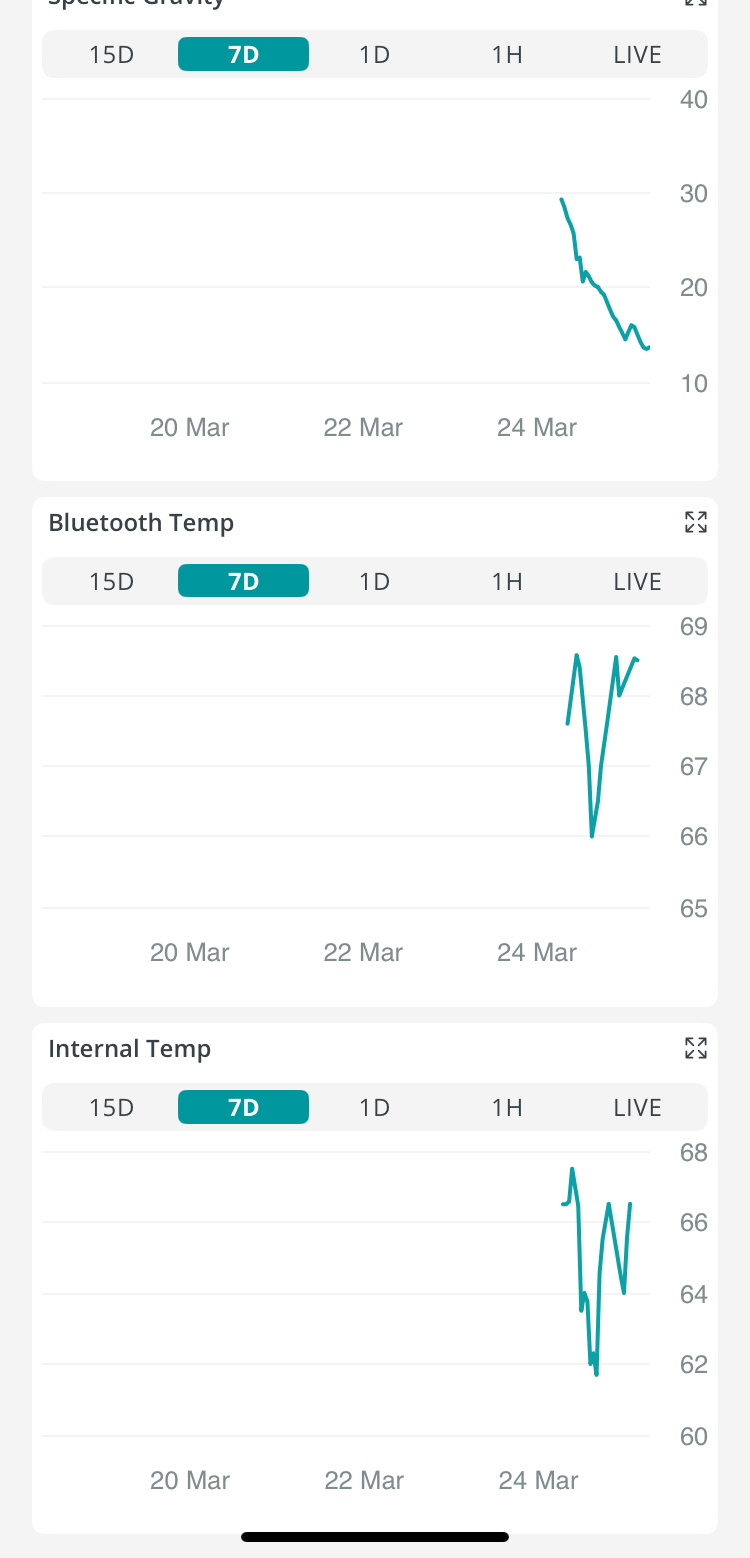Switch Specific Gravity chart to LIVE view
Image resolution: width=750 pixels, height=1558 pixels.
[637, 54]
